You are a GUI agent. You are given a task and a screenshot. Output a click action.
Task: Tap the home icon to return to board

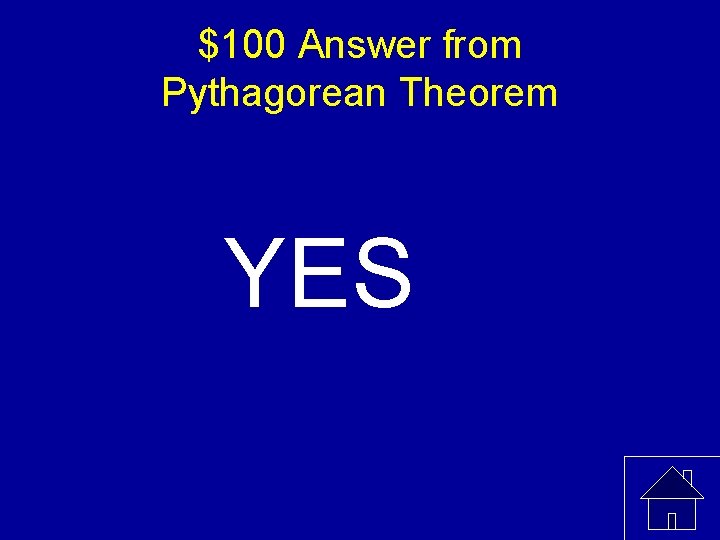pos(672,498)
